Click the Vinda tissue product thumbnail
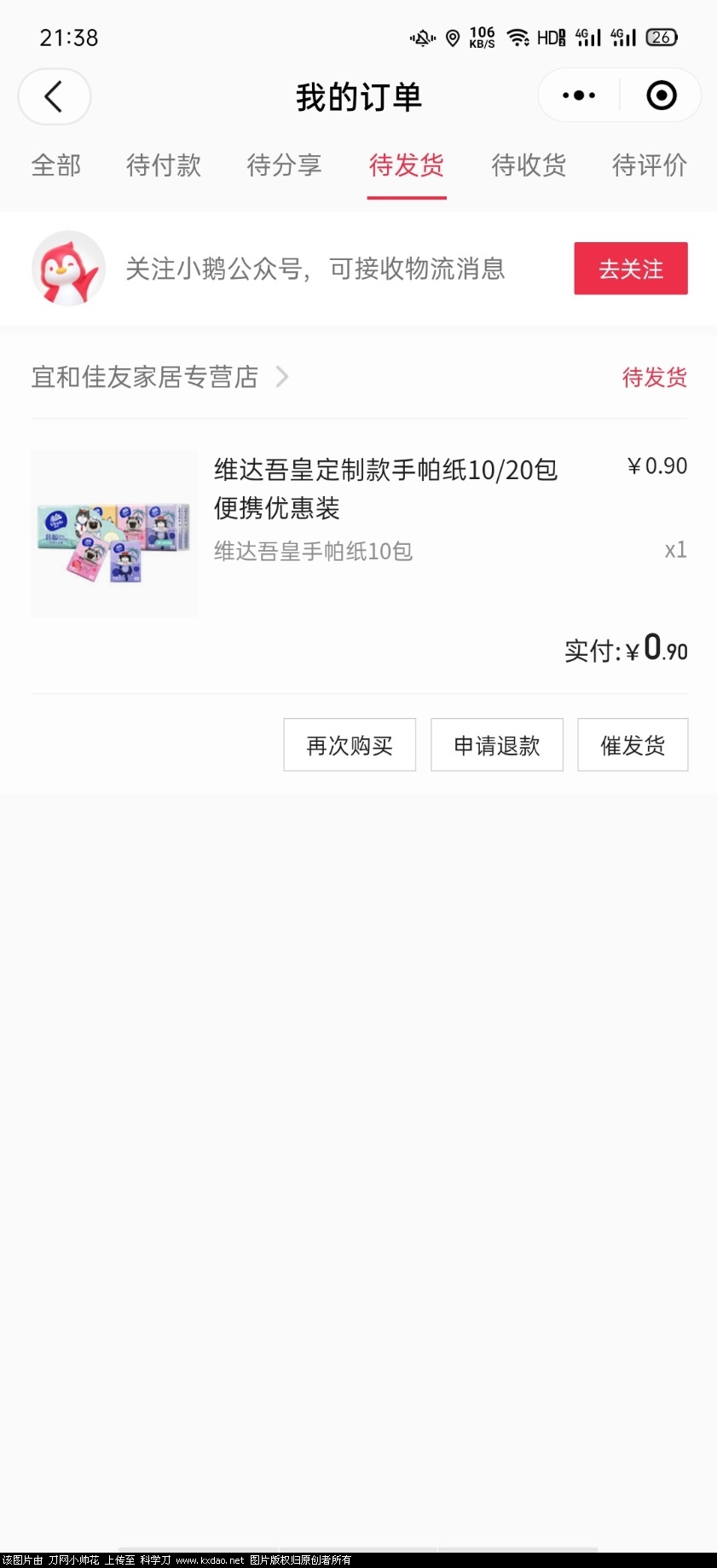The image size is (717, 1568). click(x=113, y=533)
